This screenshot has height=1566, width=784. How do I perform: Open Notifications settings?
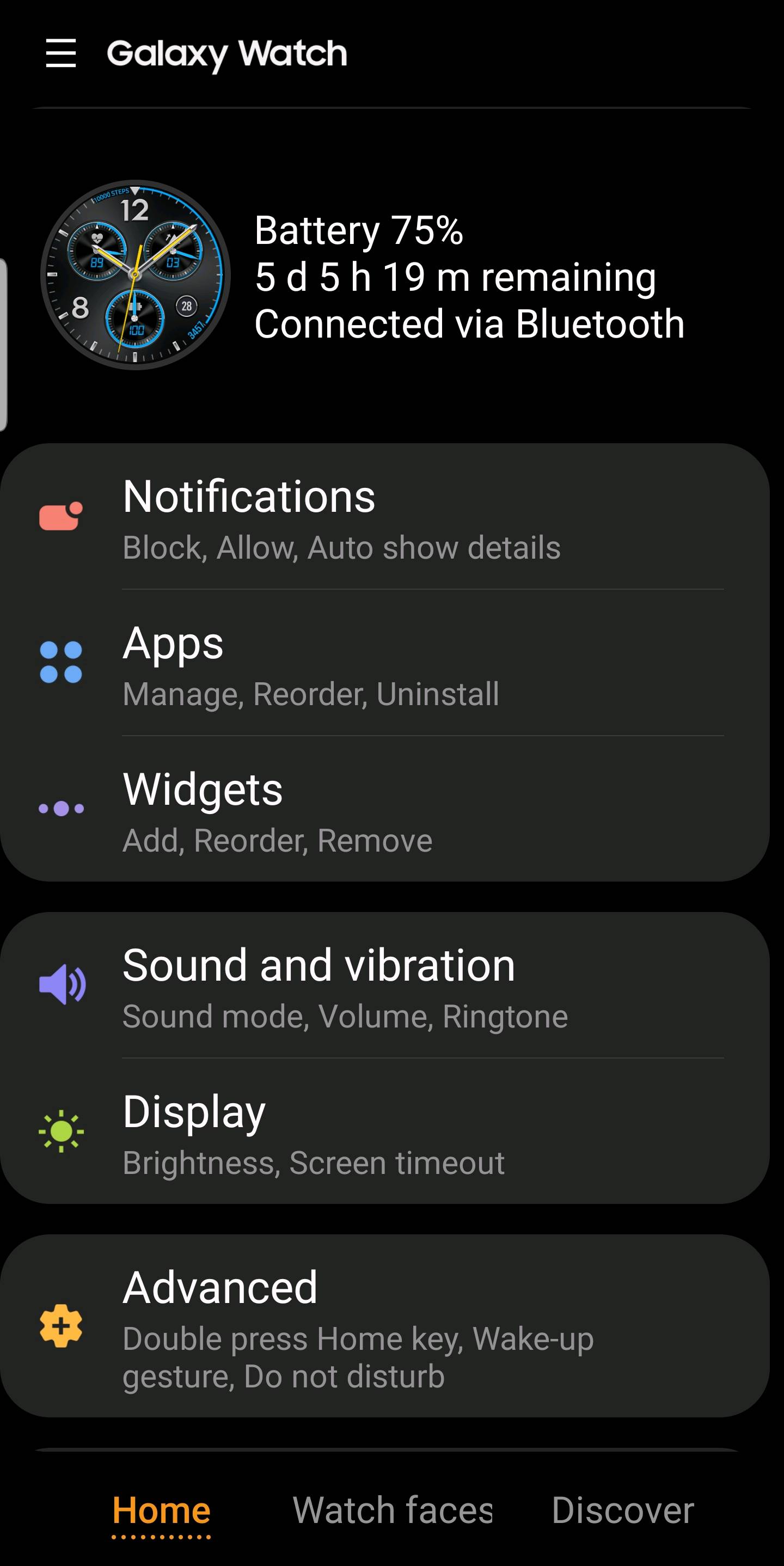click(384, 518)
